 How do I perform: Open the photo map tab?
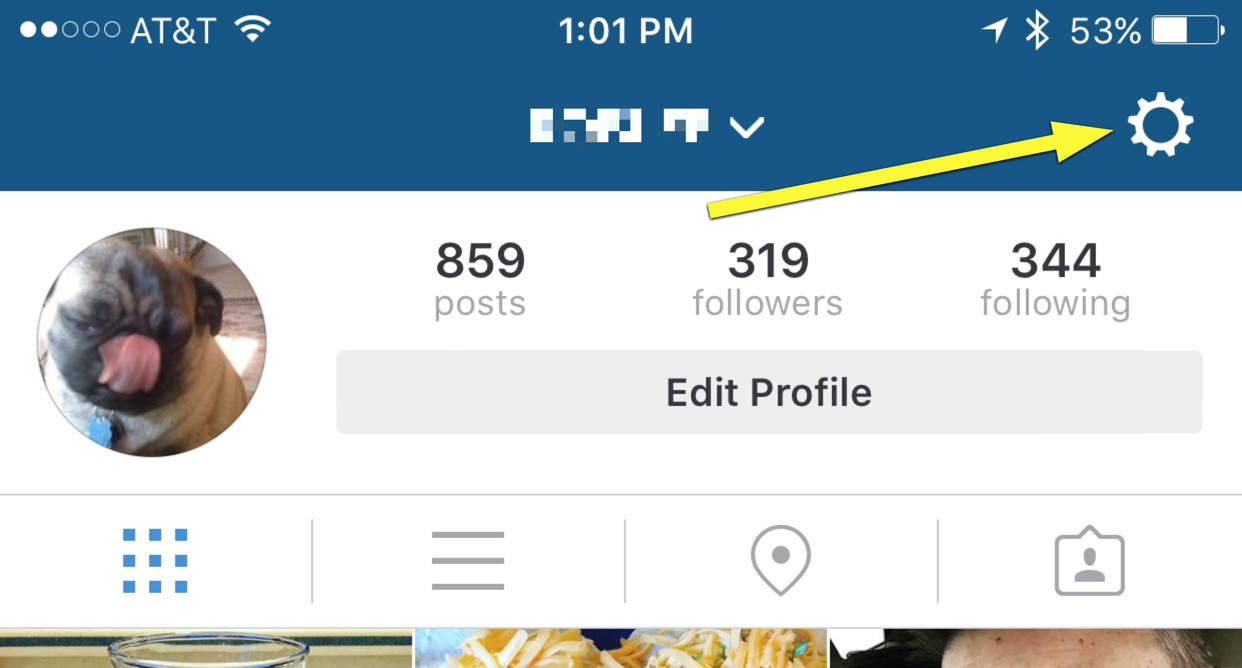(781, 561)
